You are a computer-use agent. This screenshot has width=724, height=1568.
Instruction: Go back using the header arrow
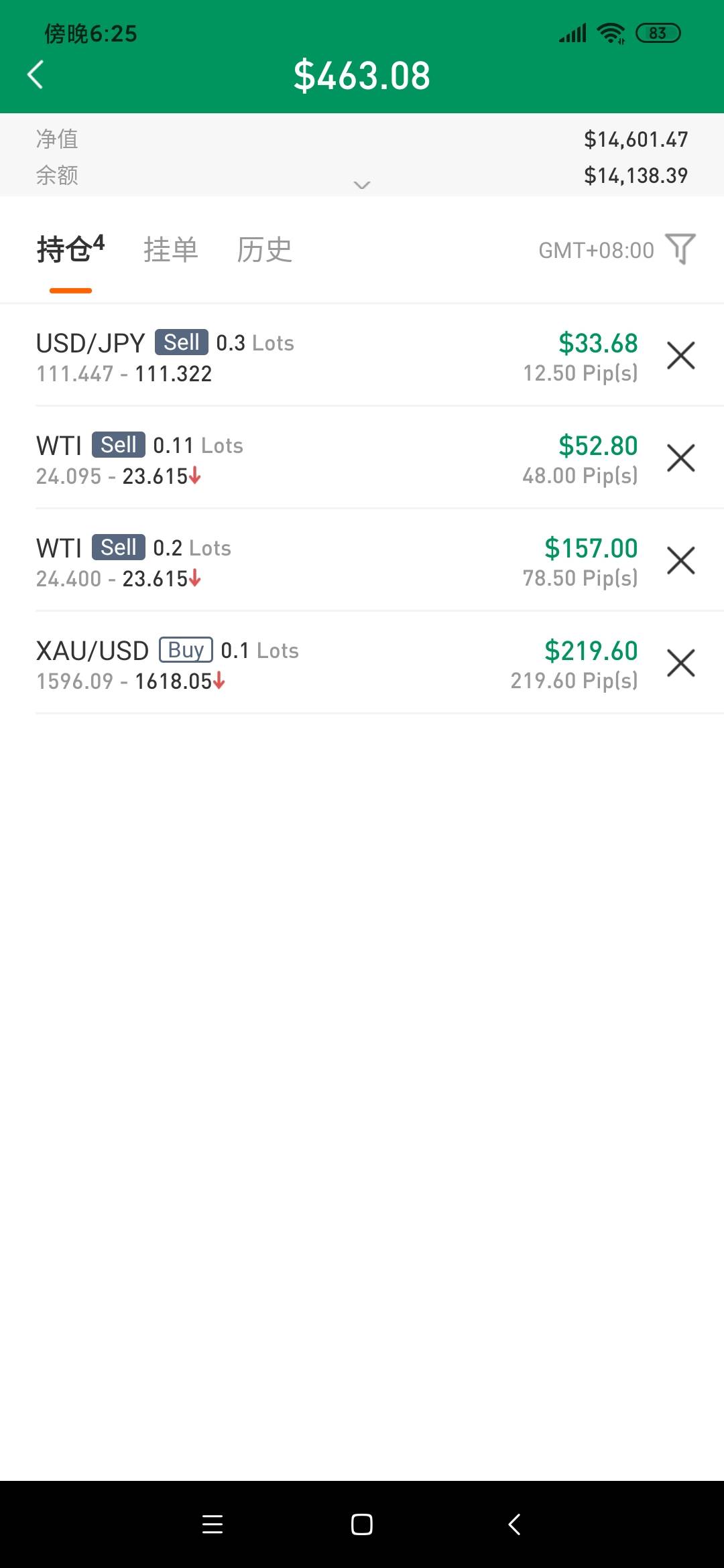point(36,74)
